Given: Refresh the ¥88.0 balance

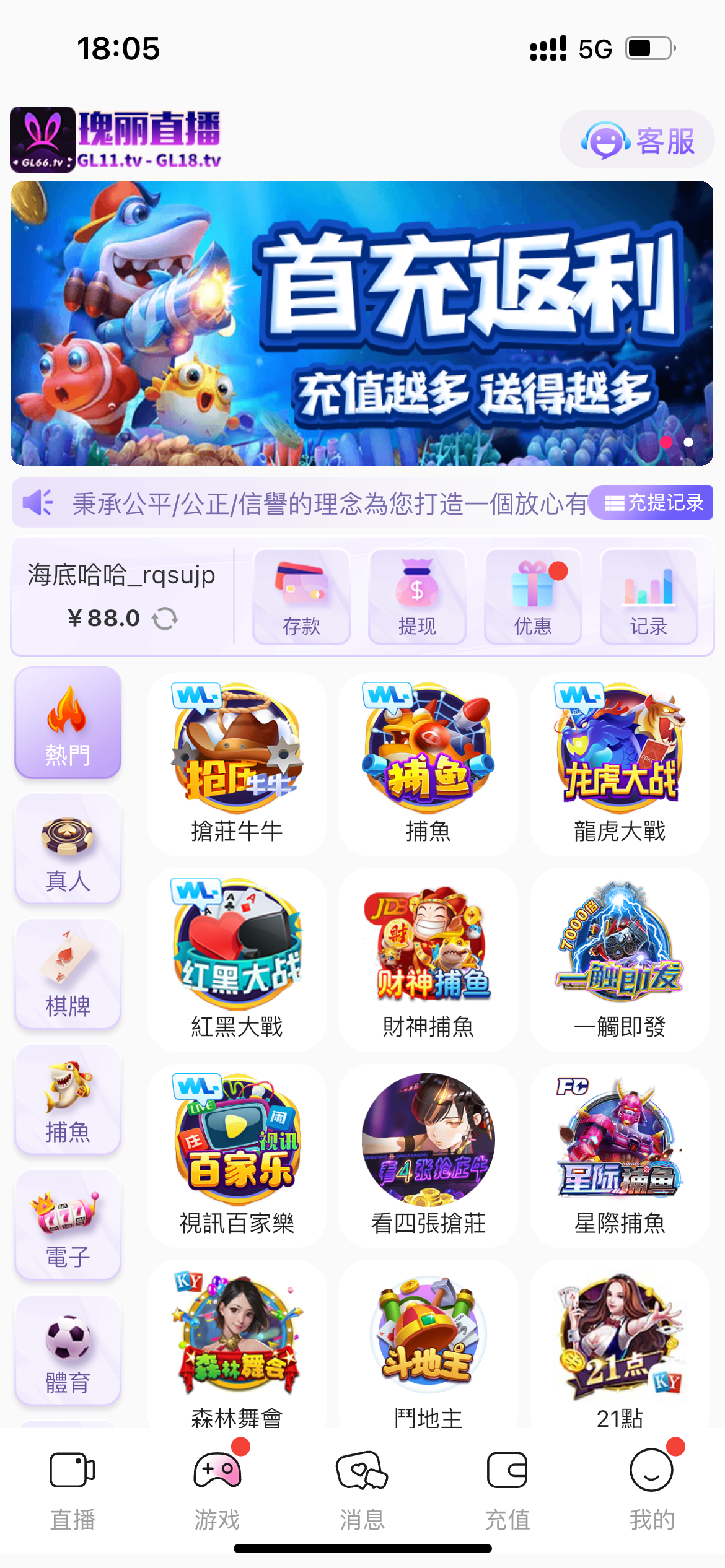Looking at the screenshot, I should (x=165, y=618).
